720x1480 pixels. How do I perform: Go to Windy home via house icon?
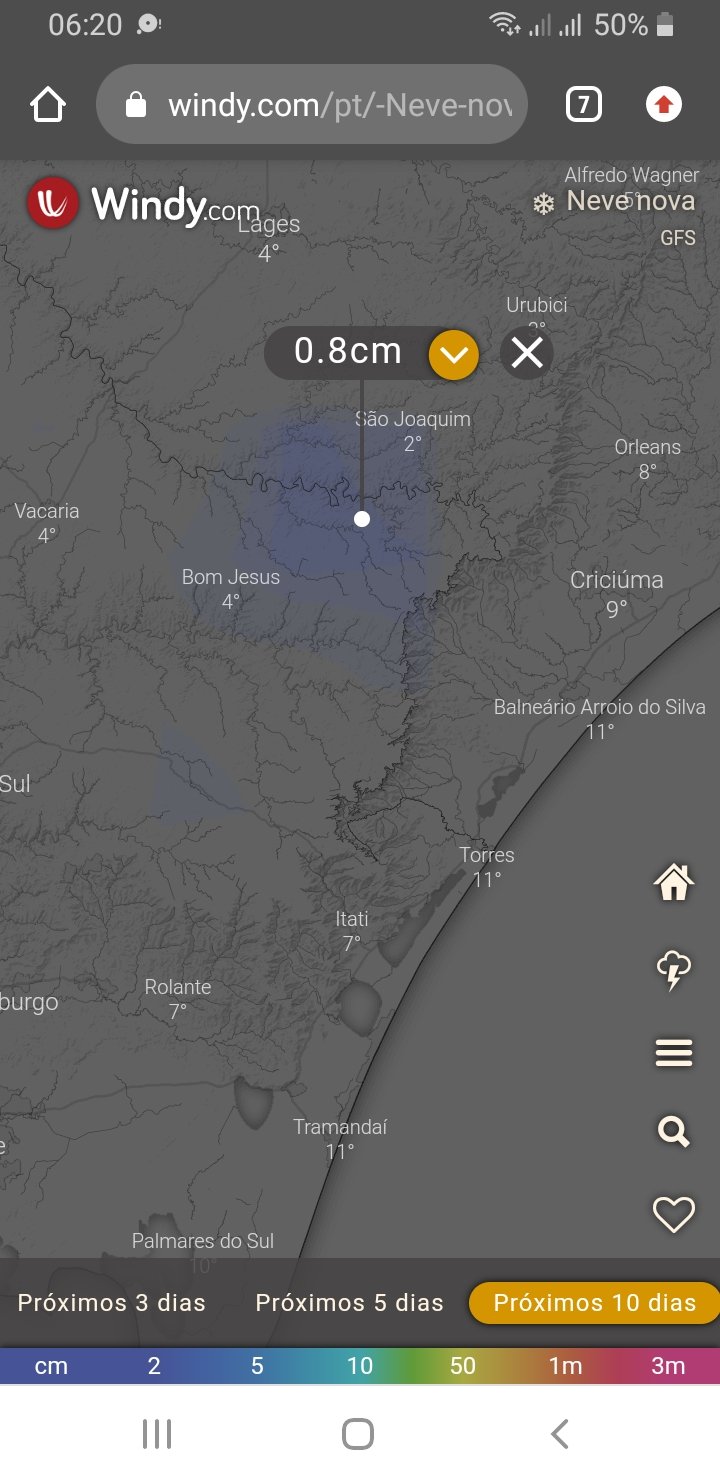coord(673,883)
